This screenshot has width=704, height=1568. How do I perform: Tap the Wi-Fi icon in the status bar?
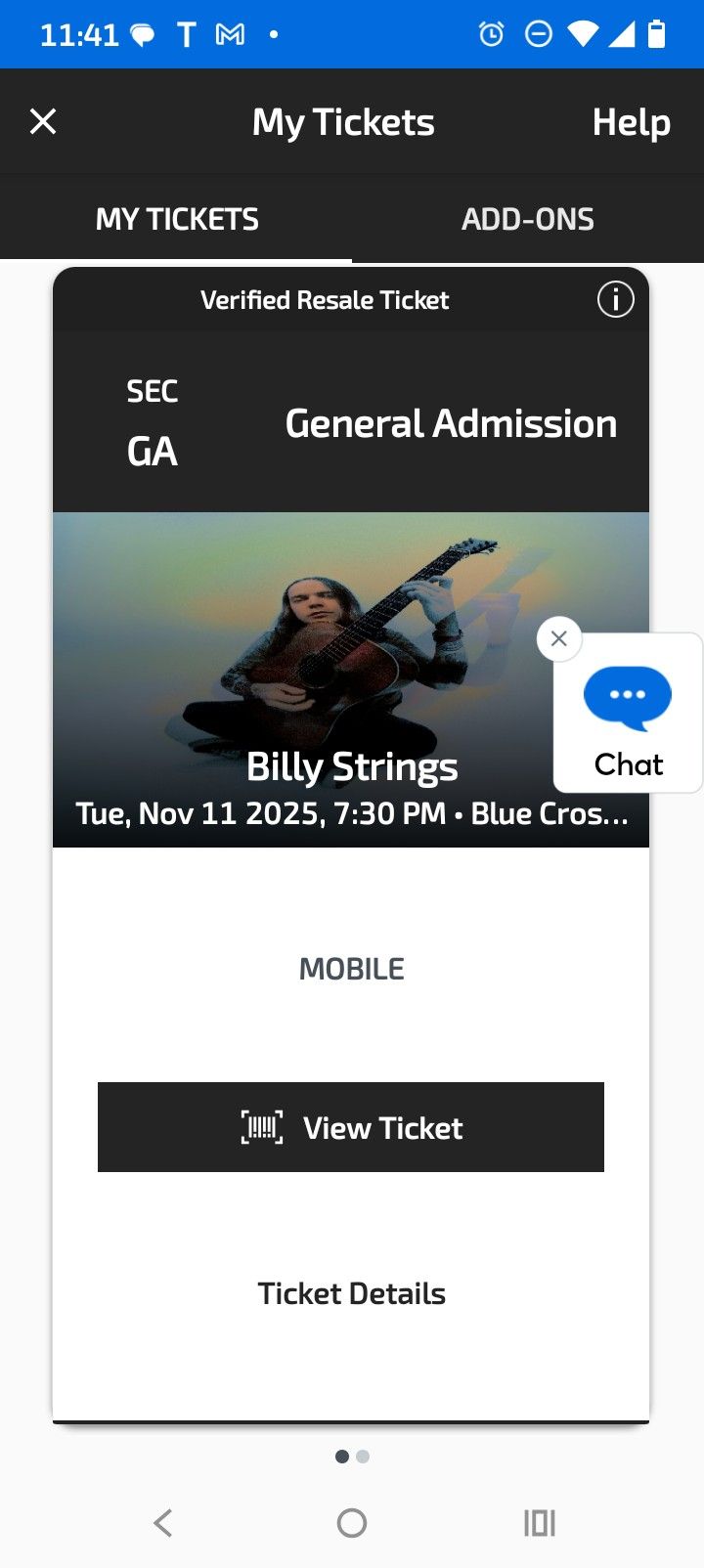(584, 32)
